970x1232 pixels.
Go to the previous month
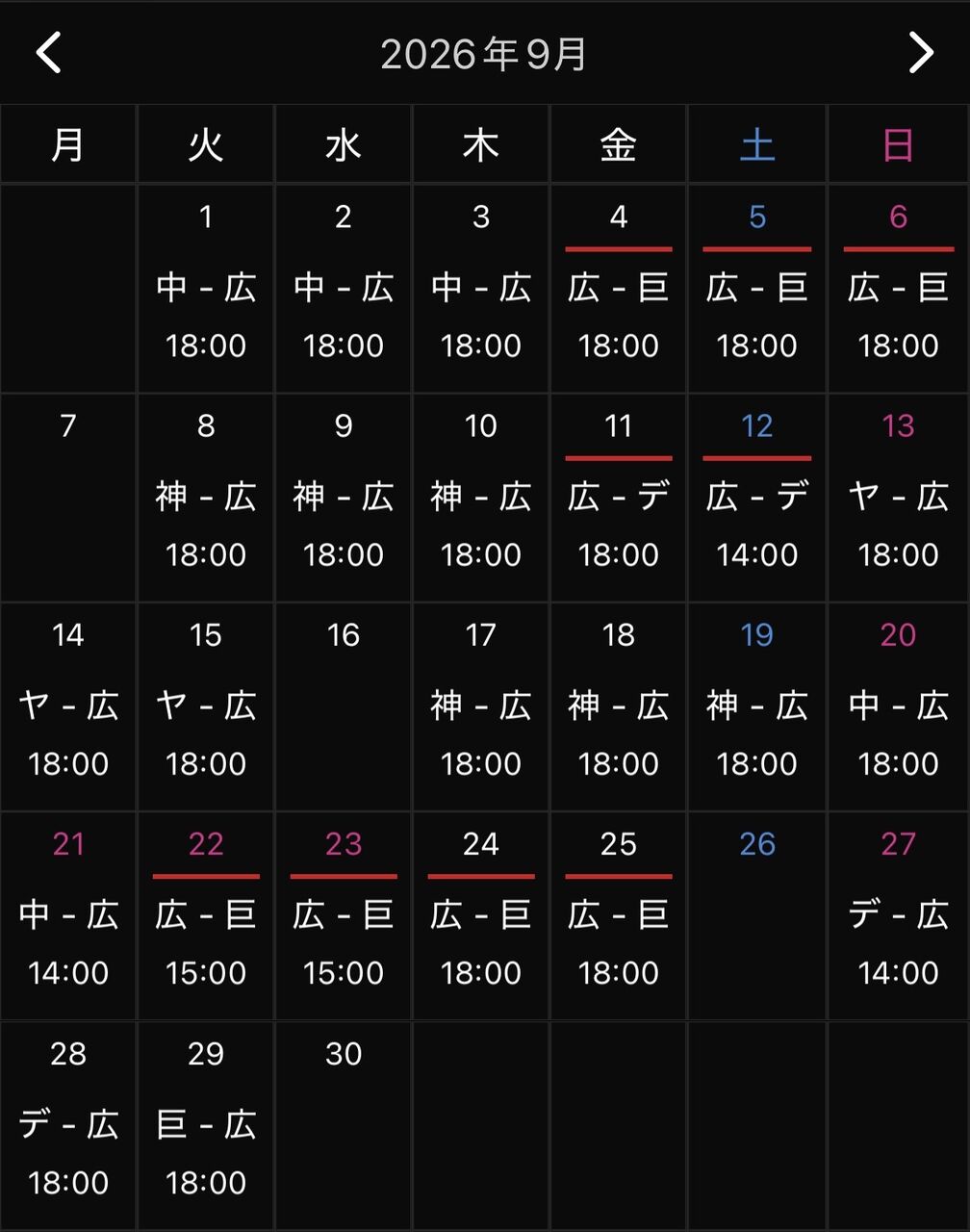tap(48, 53)
